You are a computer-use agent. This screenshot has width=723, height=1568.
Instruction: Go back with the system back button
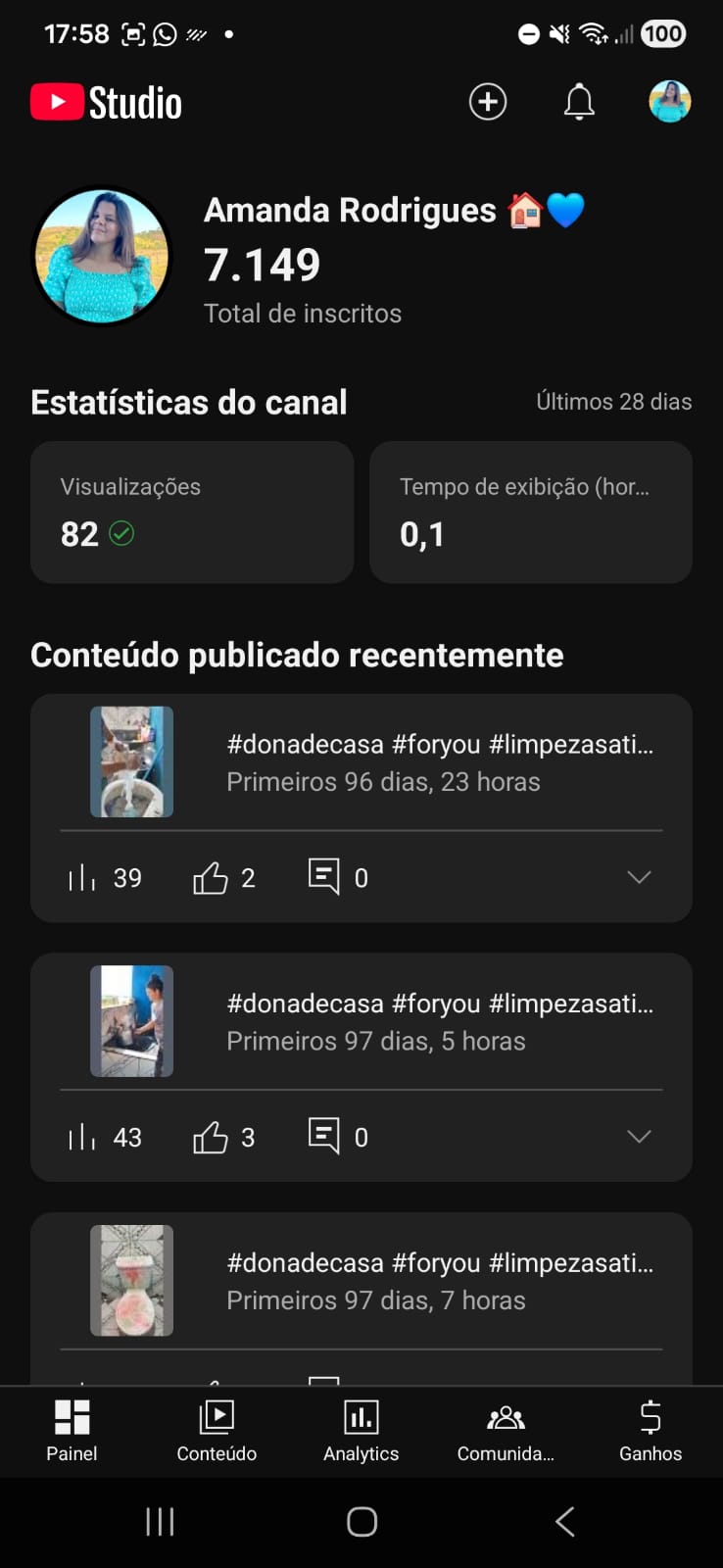click(564, 1521)
